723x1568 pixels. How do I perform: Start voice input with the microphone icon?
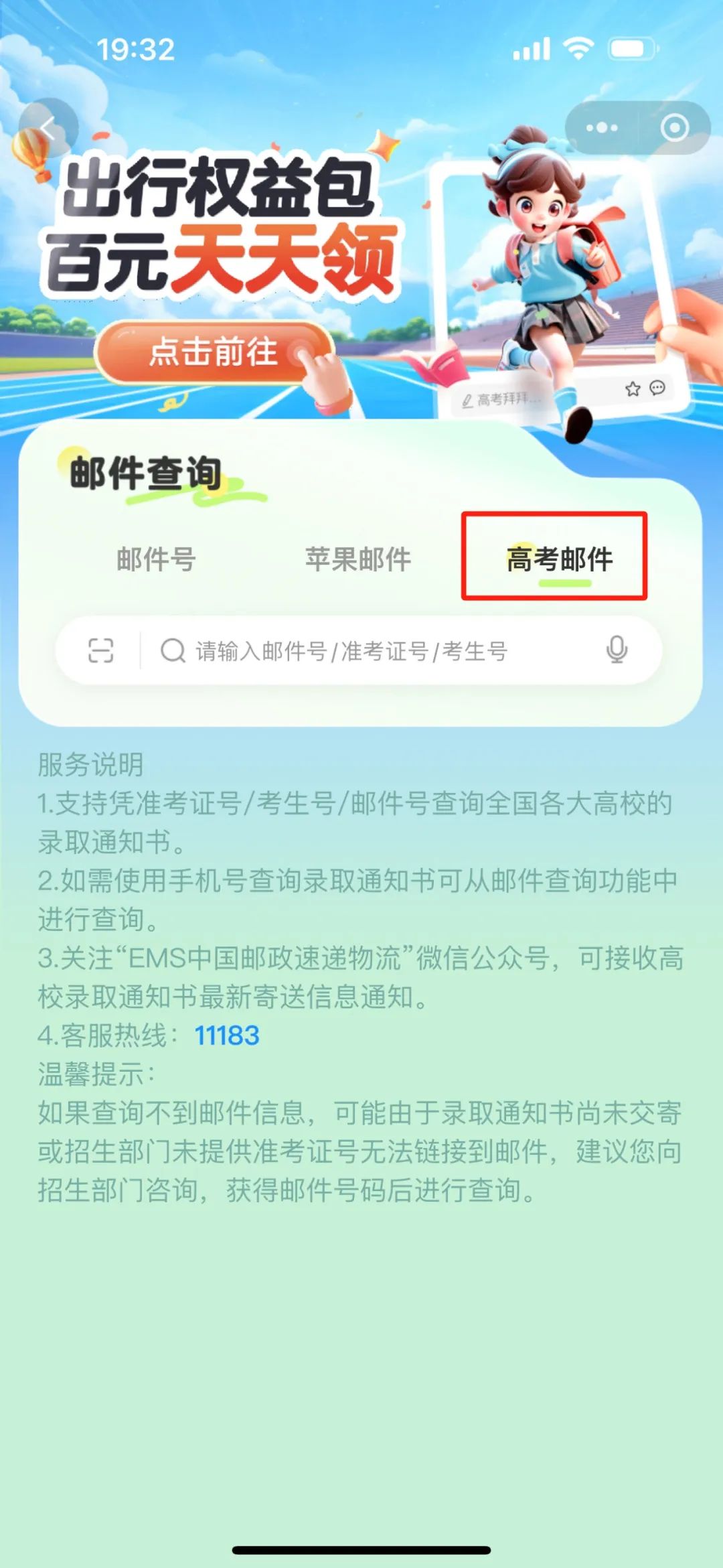coord(617,650)
